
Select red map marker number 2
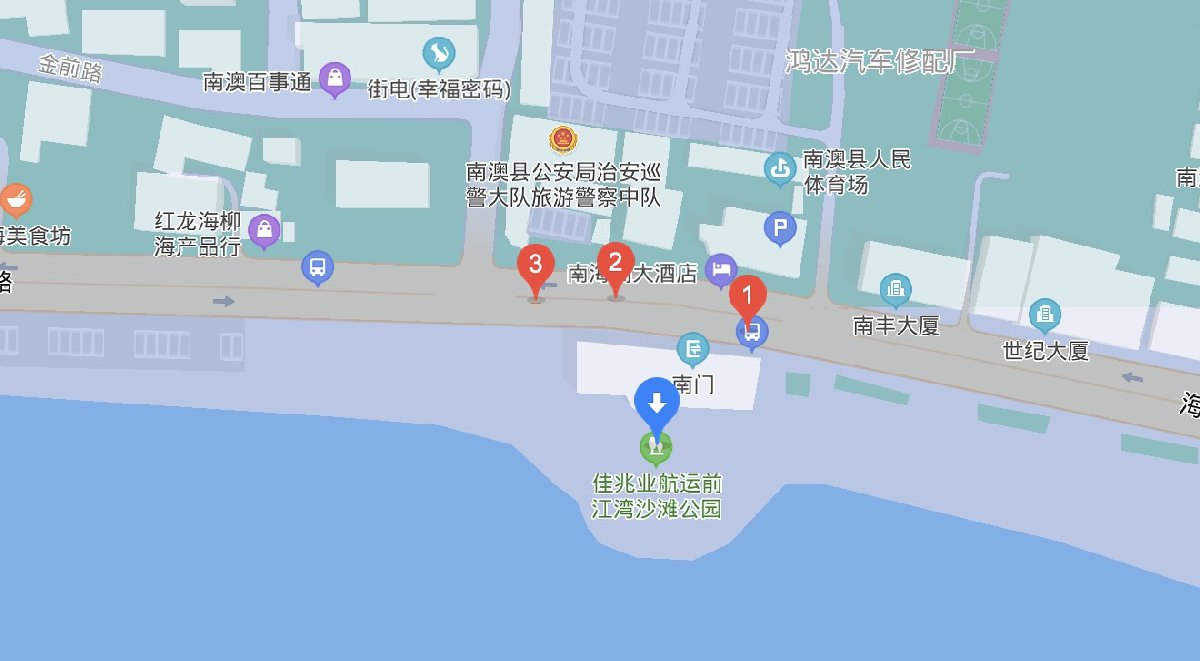click(616, 265)
